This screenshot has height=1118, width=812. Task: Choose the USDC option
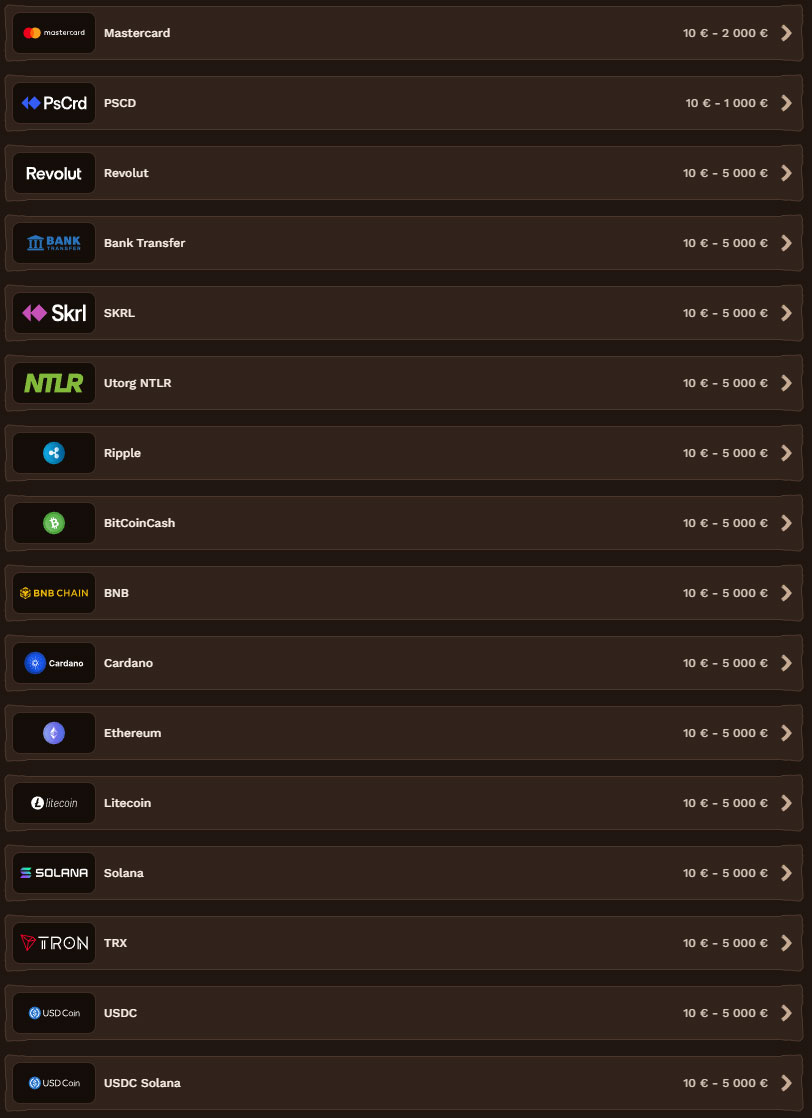point(405,1013)
